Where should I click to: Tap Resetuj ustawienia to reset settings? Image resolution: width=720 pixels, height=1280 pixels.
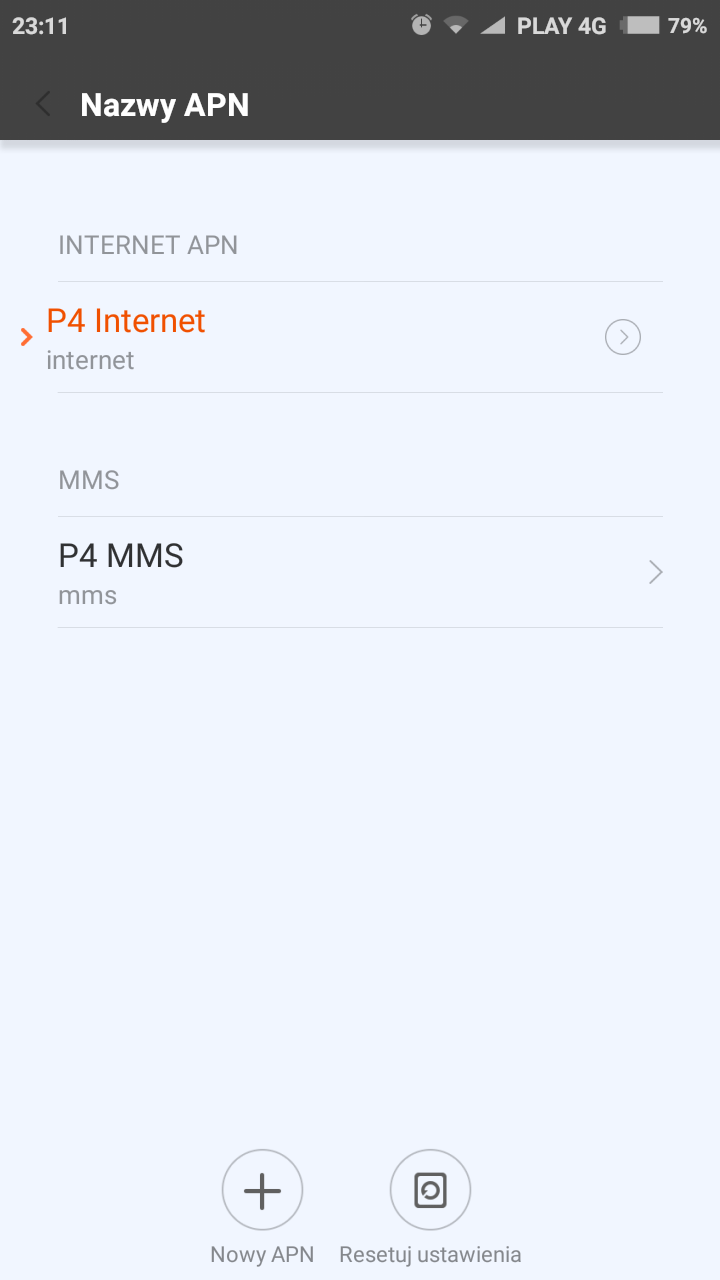(430, 1191)
